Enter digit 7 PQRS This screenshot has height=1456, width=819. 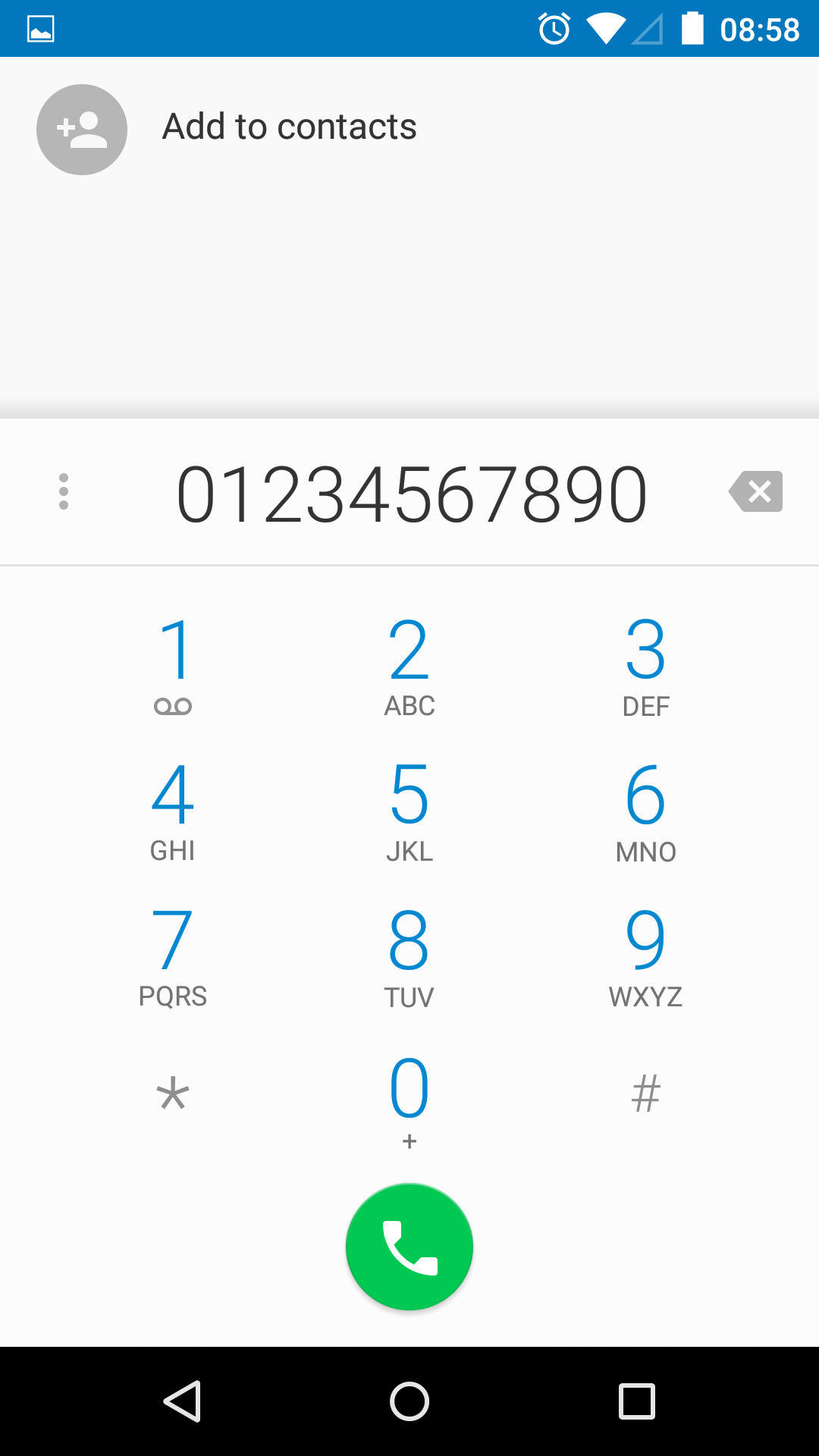pyautogui.click(x=173, y=957)
